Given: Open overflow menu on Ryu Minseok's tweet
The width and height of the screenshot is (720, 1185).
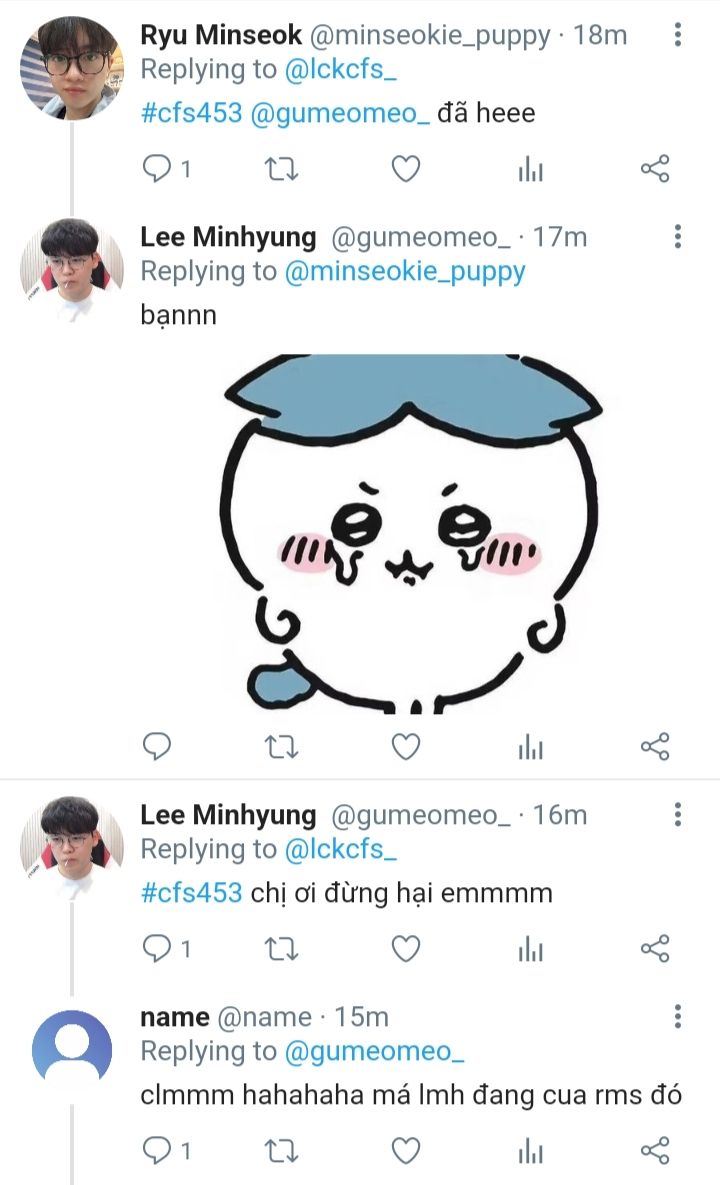Looking at the screenshot, I should click(678, 37).
